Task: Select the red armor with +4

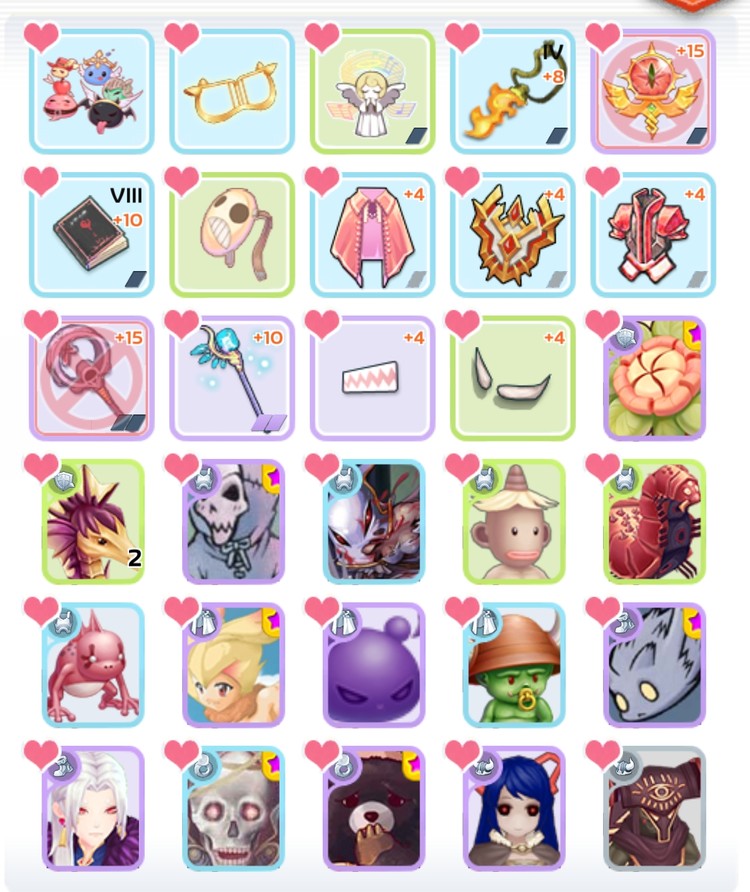Action: pos(653,235)
